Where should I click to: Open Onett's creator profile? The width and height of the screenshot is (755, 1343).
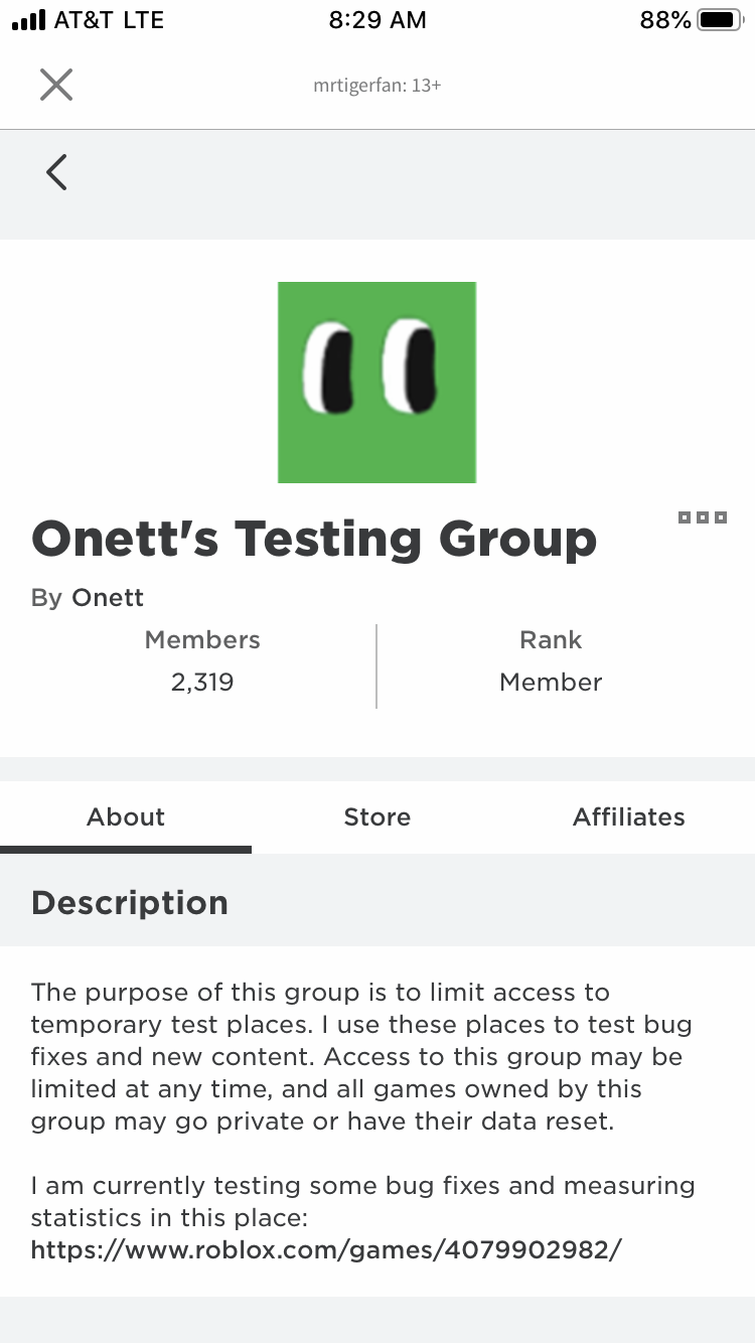[107, 598]
